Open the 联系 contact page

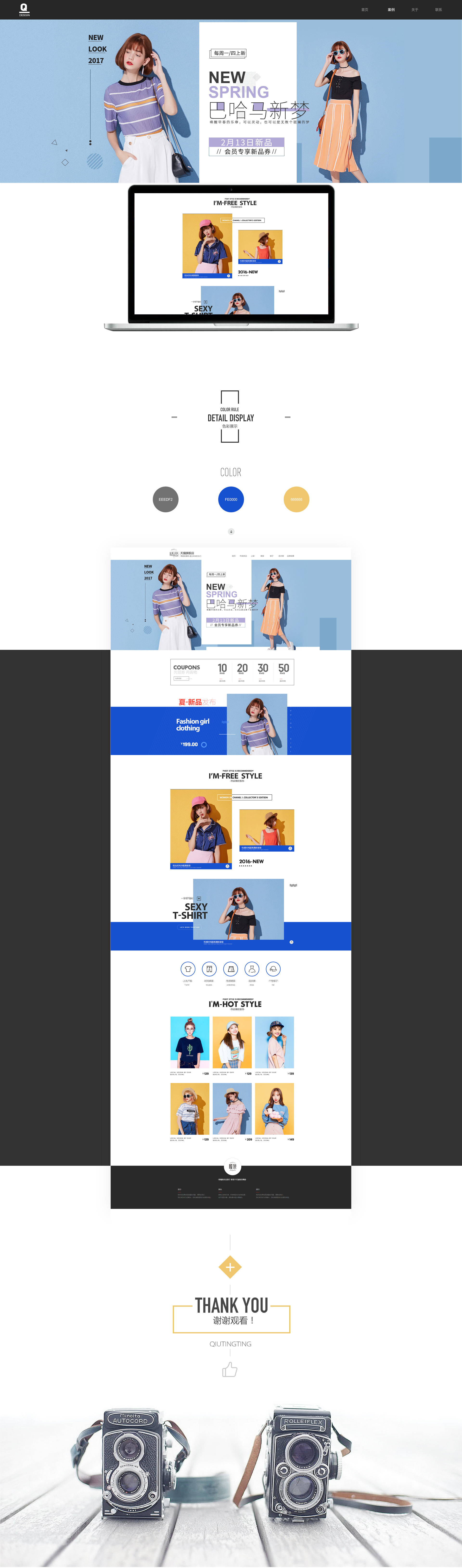click(x=438, y=10)
